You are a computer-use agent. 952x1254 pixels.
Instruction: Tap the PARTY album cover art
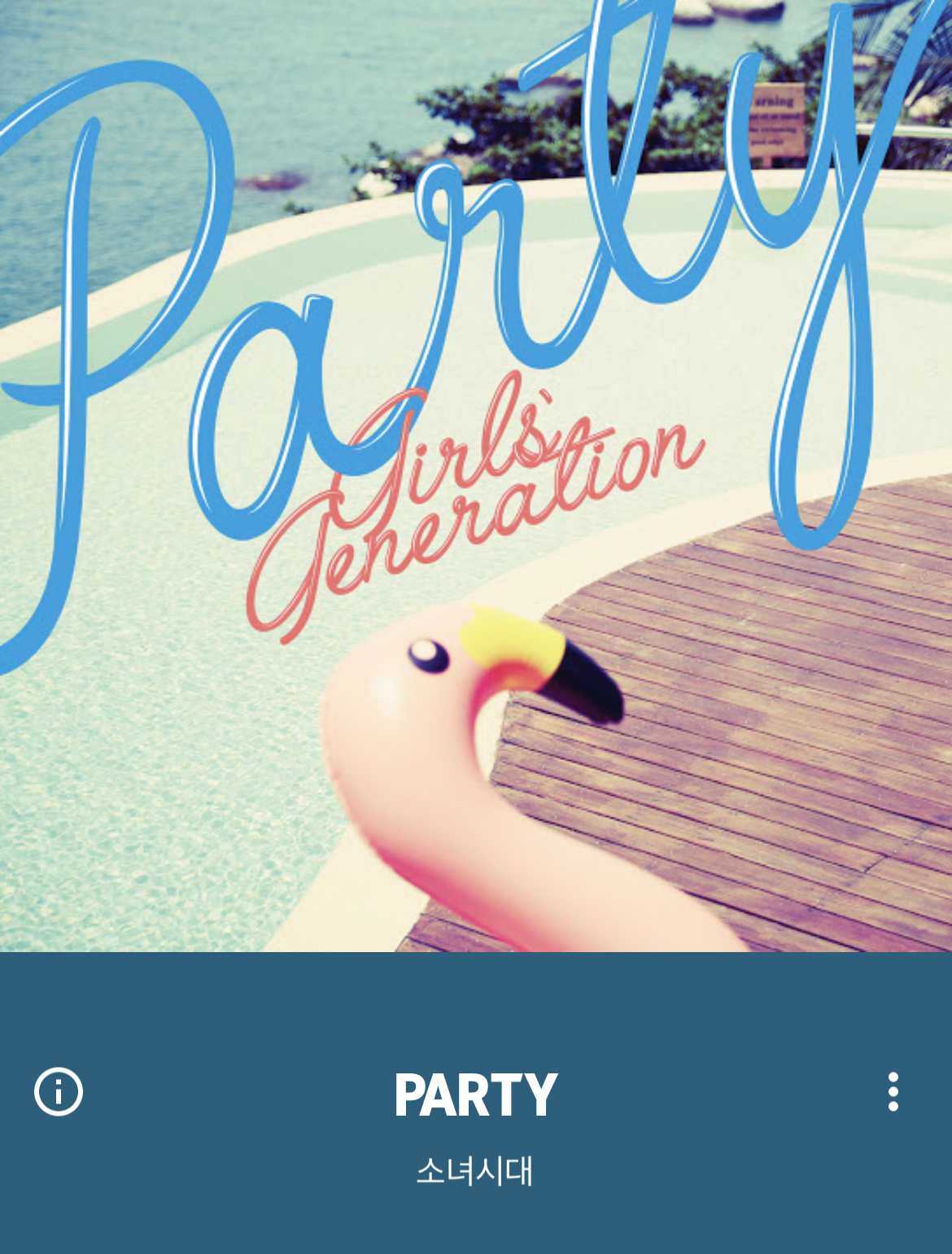point(476,476)
